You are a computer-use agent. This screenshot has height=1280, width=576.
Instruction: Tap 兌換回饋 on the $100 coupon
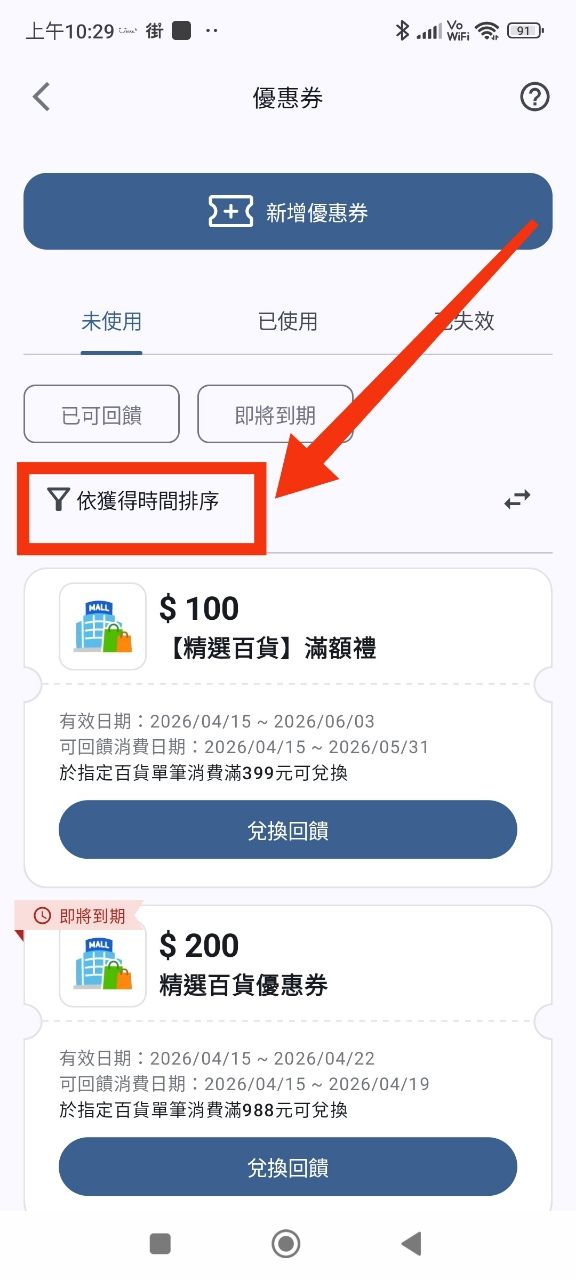[288, 830]
